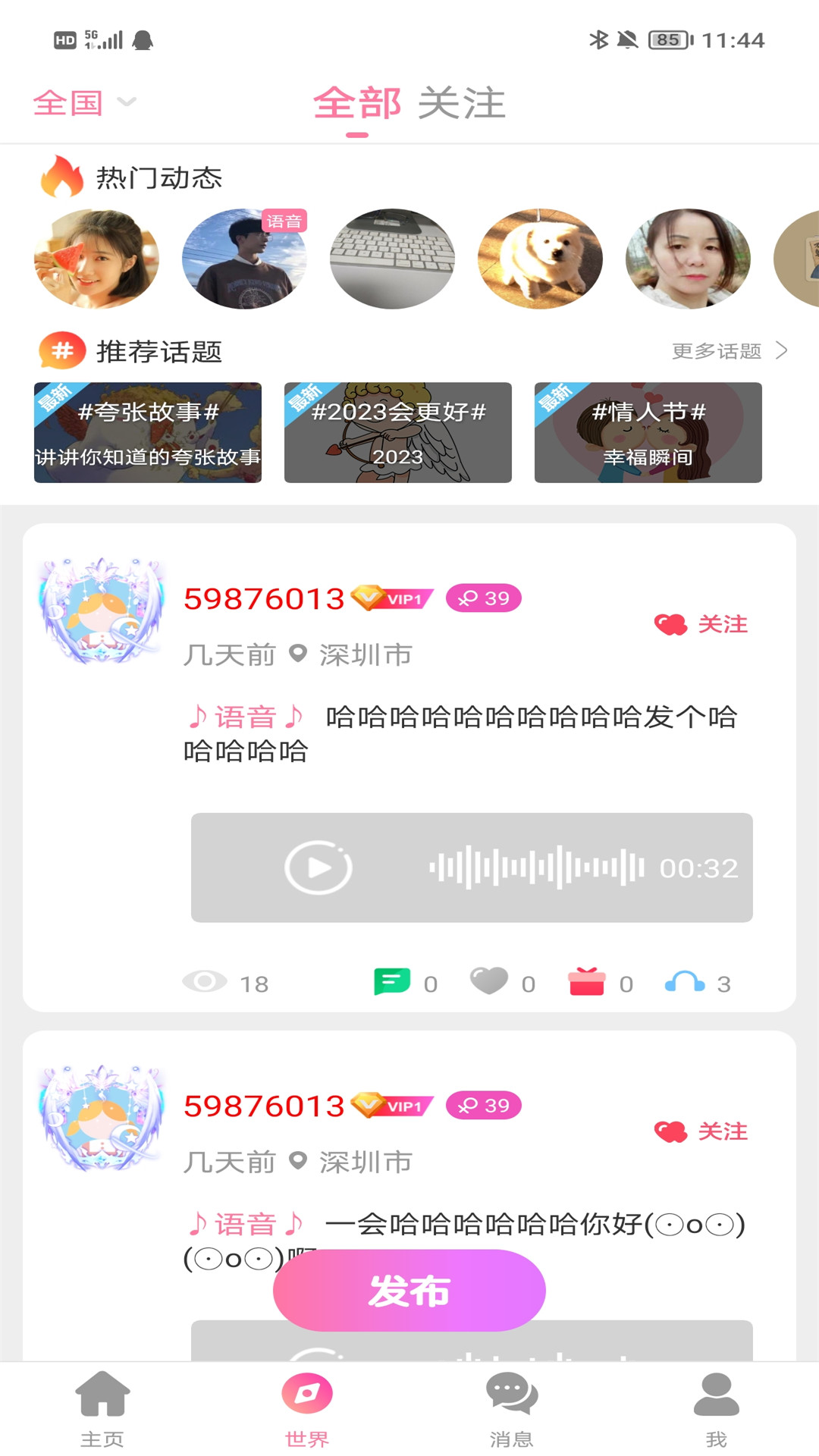
Task: Open the #情人节# topic card
Action: pos(648,432)
